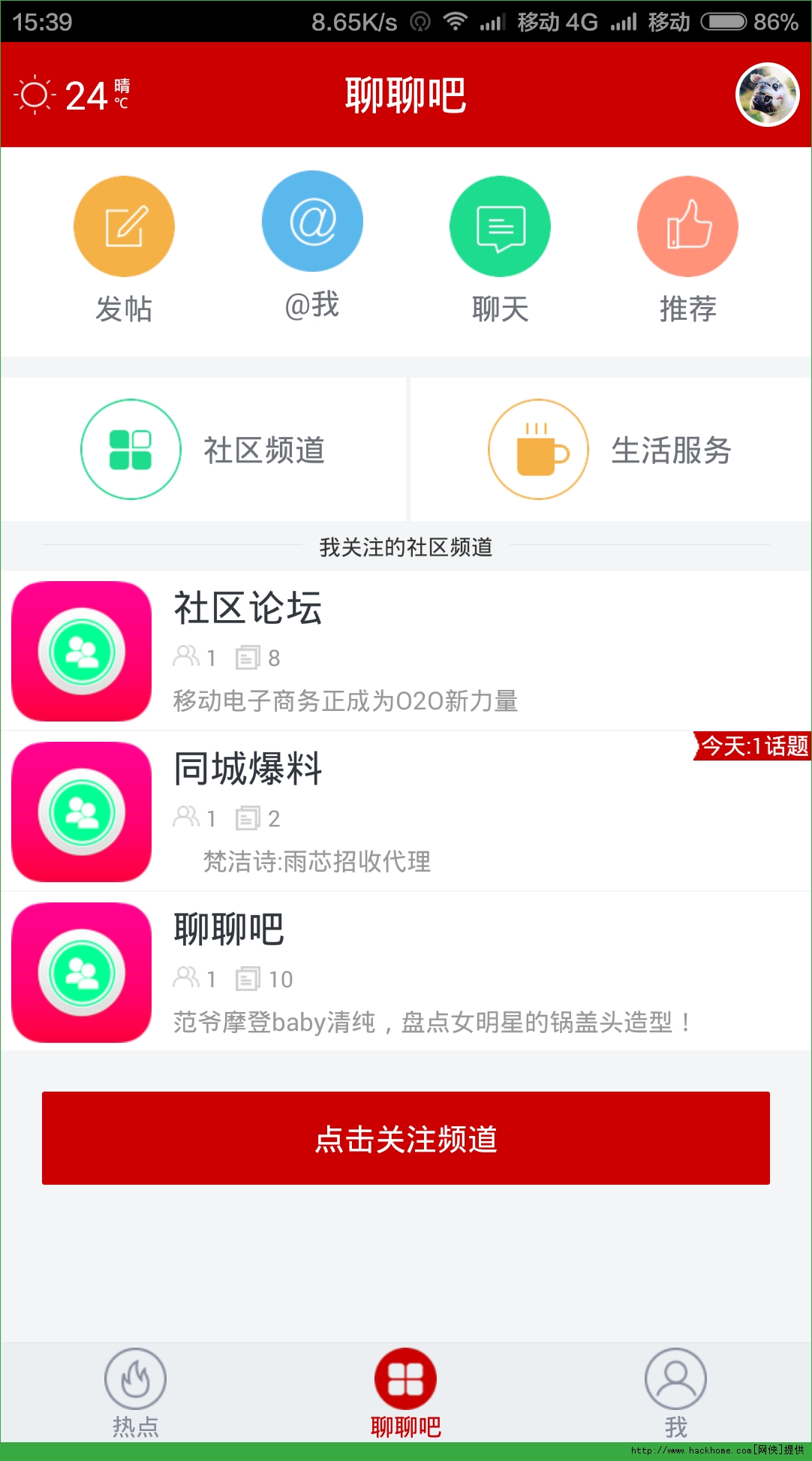Open the 同城爆料 channel
The image size is (812, 1461).
click(405, 812)
